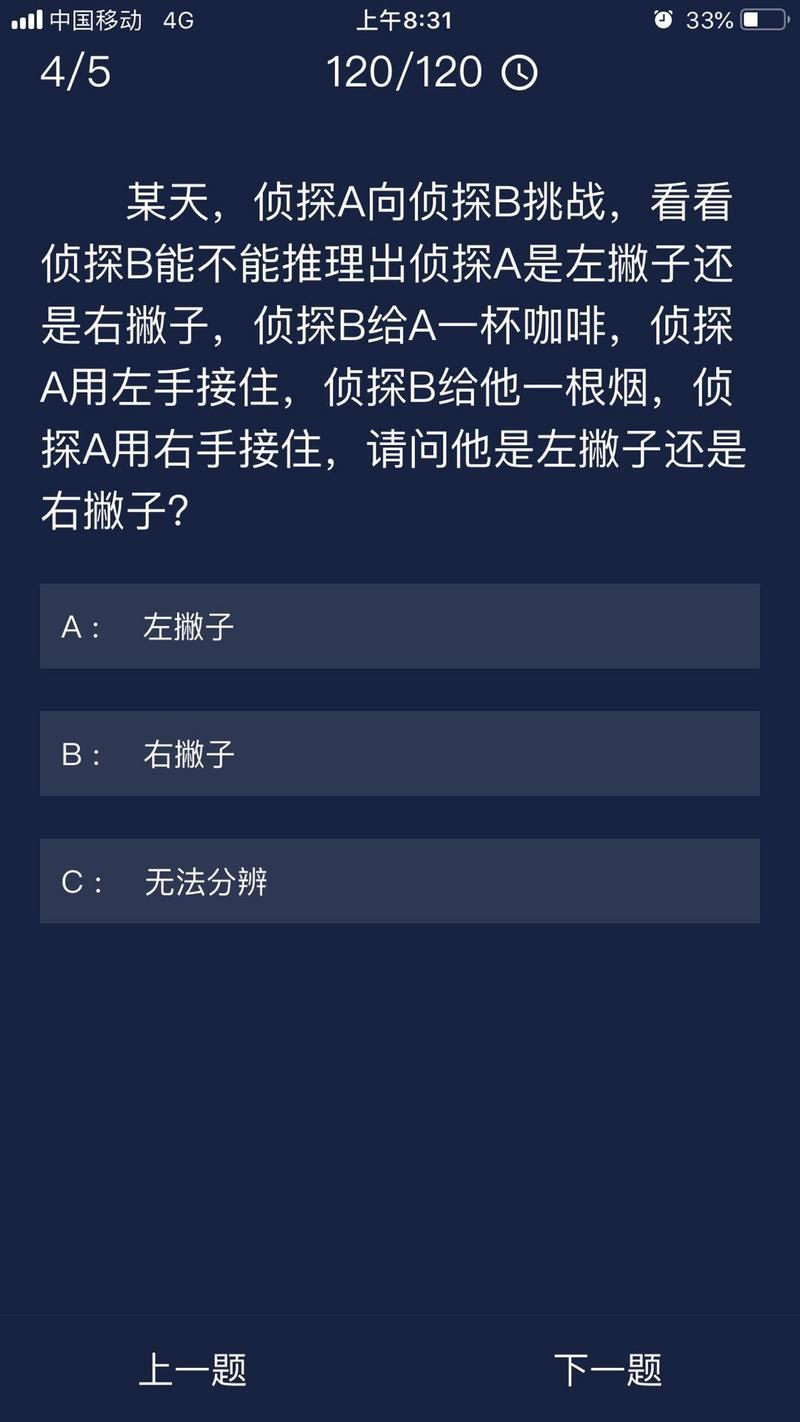Choose answer B: 右撇子
Image resolution: width=800 pixels, height=1422 pixels.
pos(400,754)
